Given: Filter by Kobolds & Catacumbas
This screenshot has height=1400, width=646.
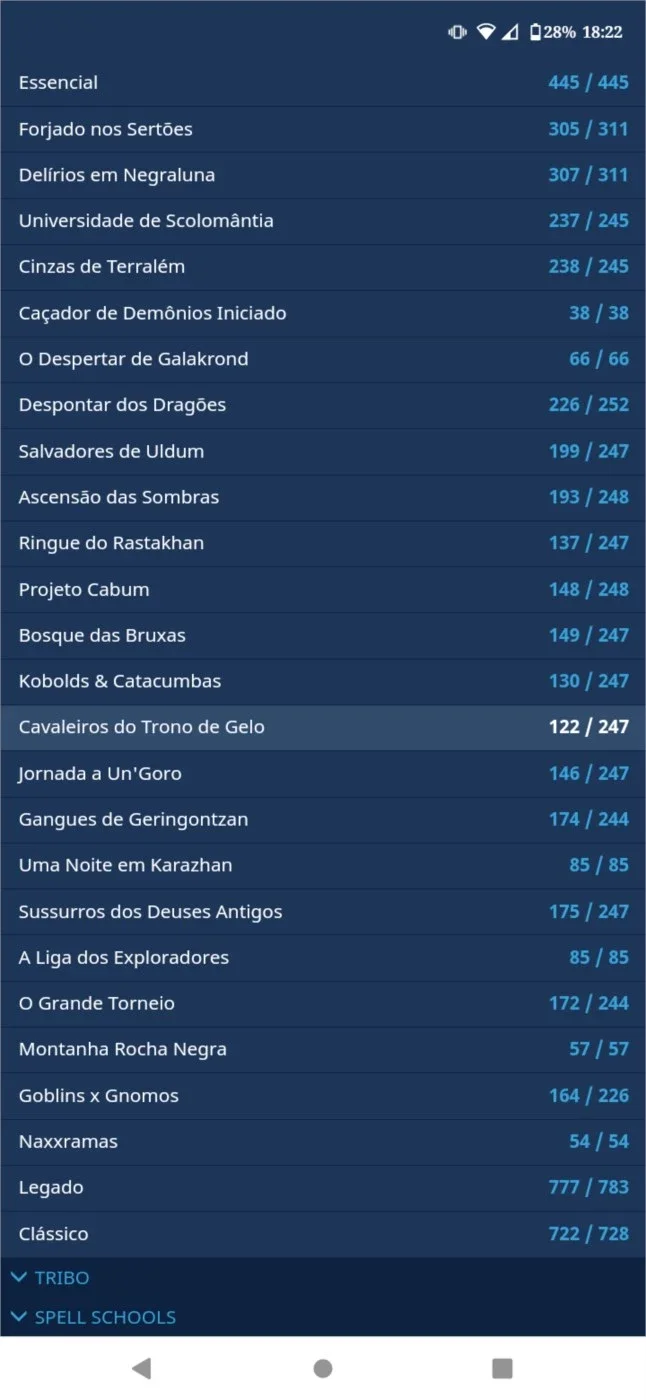Looking at the screenshot, I should click(323, 681).
